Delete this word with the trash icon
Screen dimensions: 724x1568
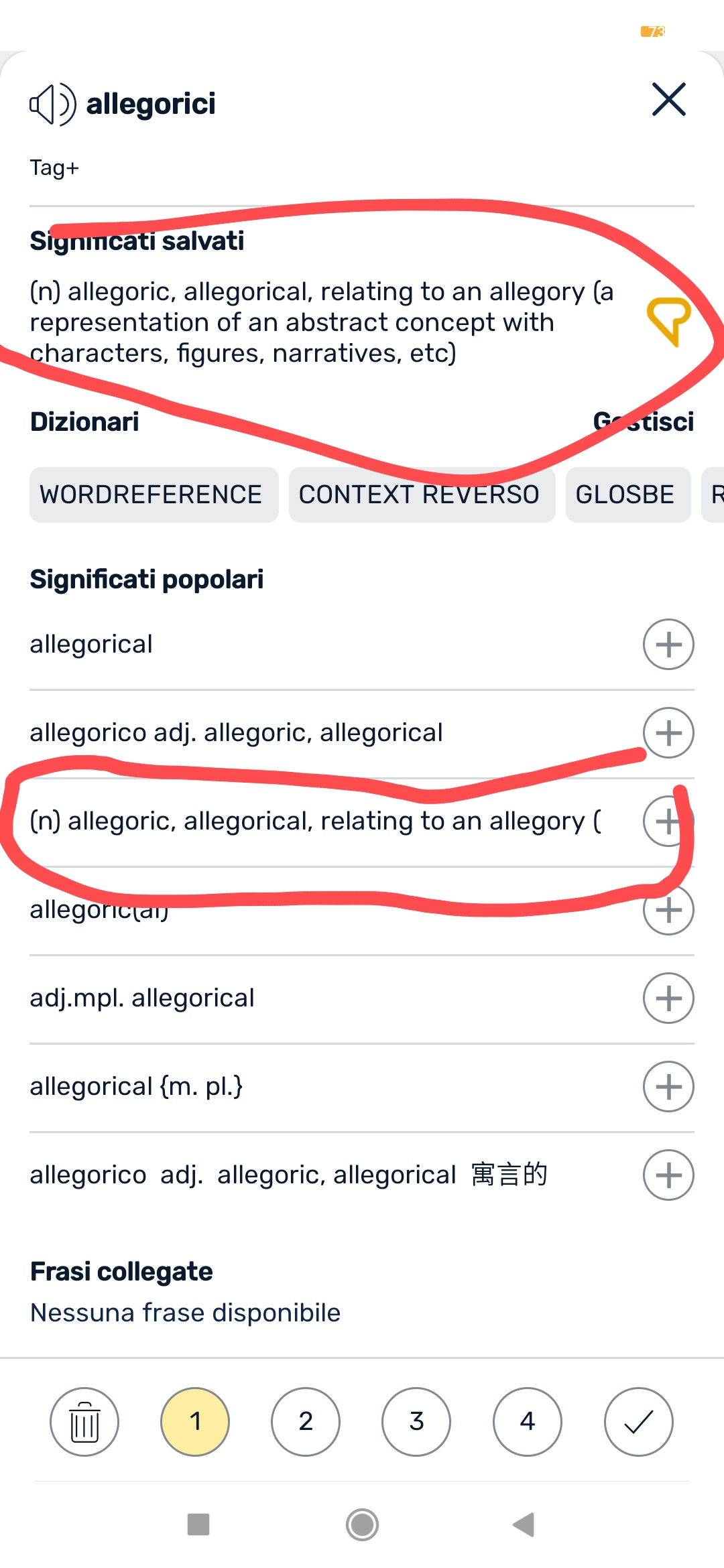point(84,1421)
